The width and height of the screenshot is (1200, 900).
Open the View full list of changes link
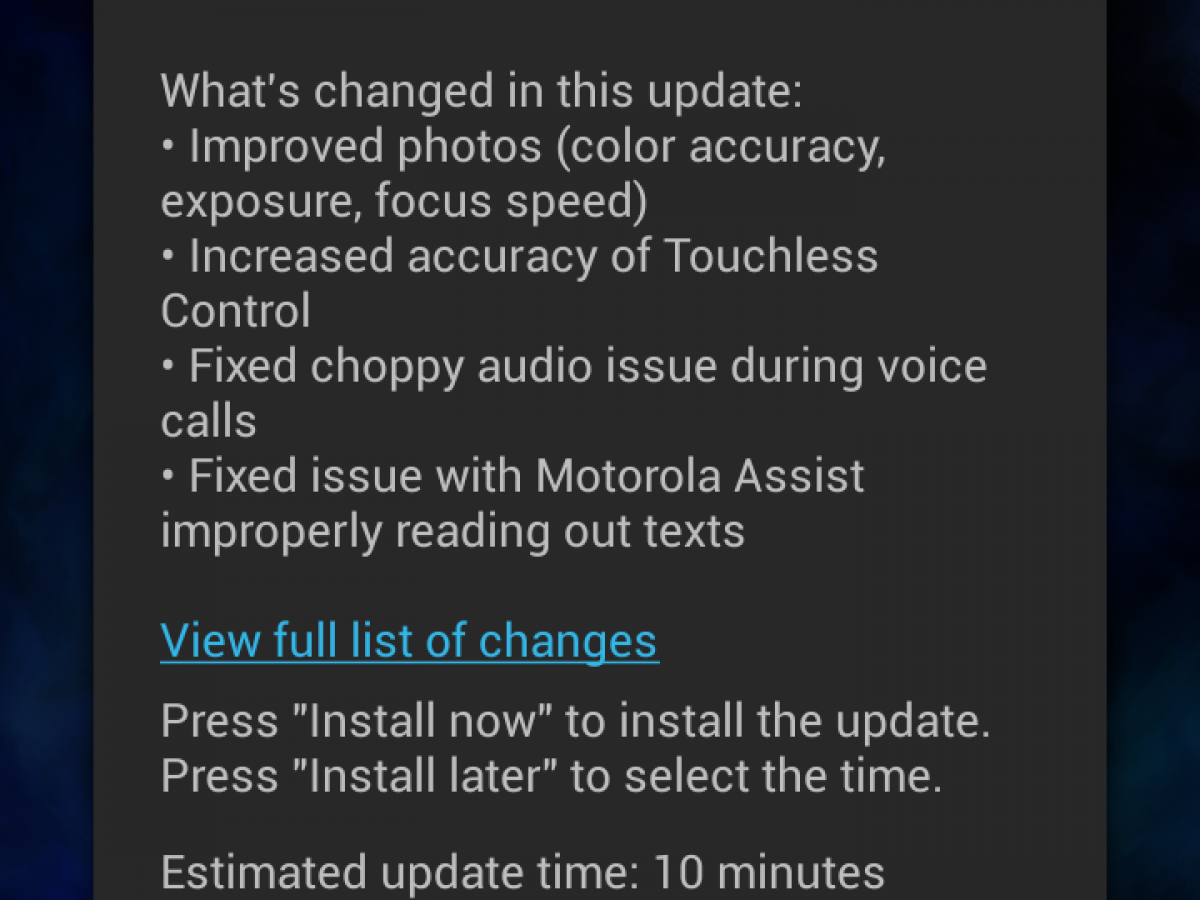(408, 641)
